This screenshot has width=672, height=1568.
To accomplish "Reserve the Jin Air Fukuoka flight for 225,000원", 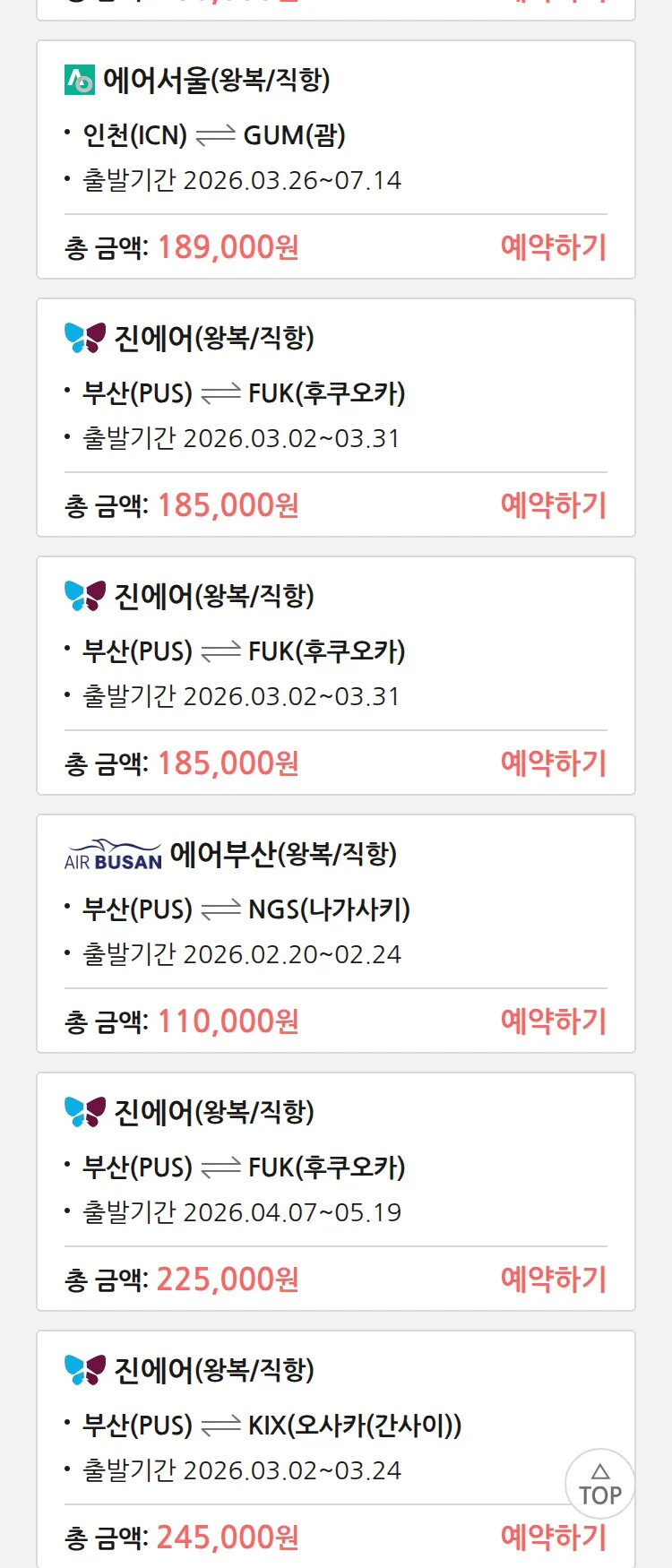I will pyautogui.click(x=553, y=1279).
